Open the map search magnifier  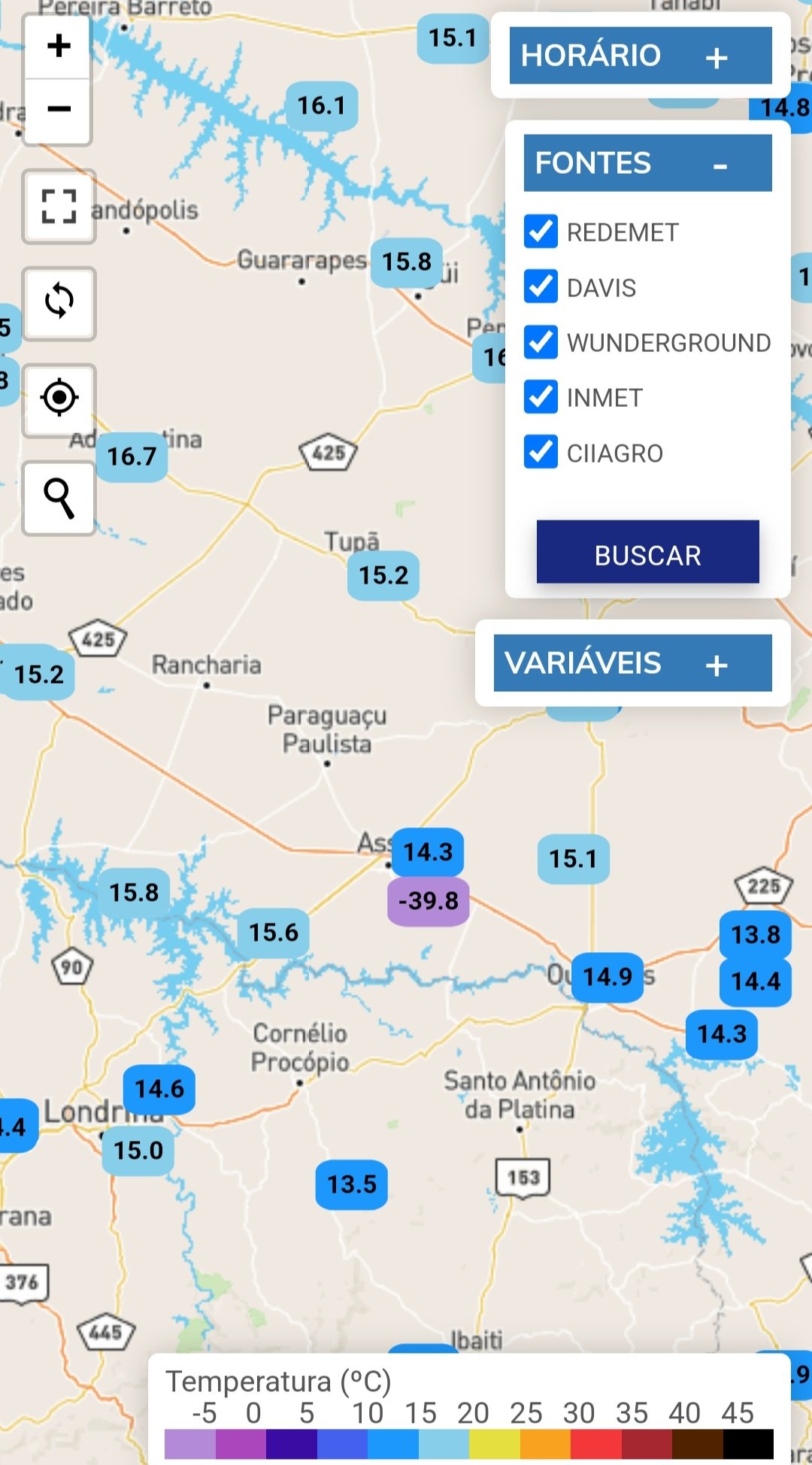[59, 498]
